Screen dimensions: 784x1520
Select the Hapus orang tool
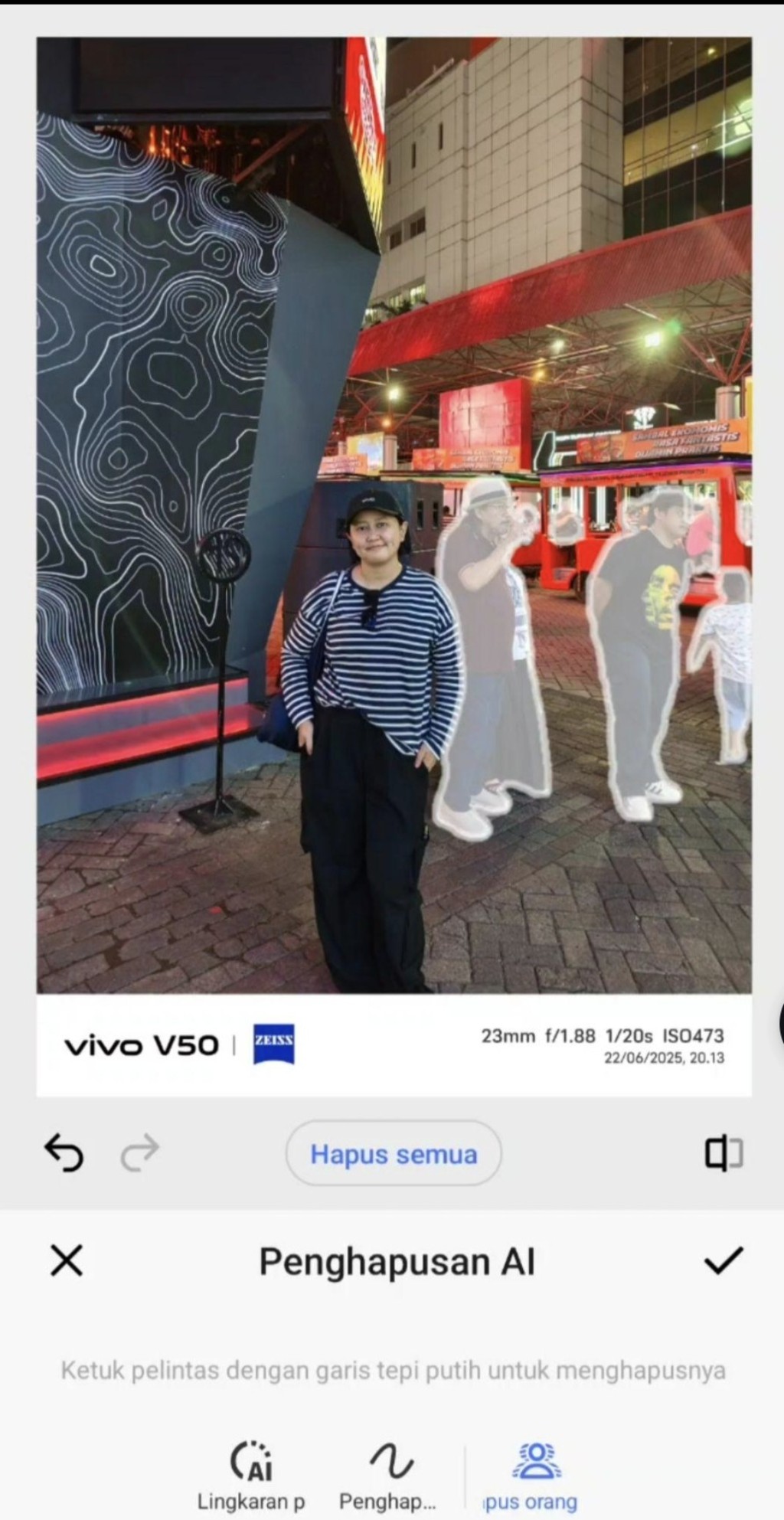pos(534,1475)
